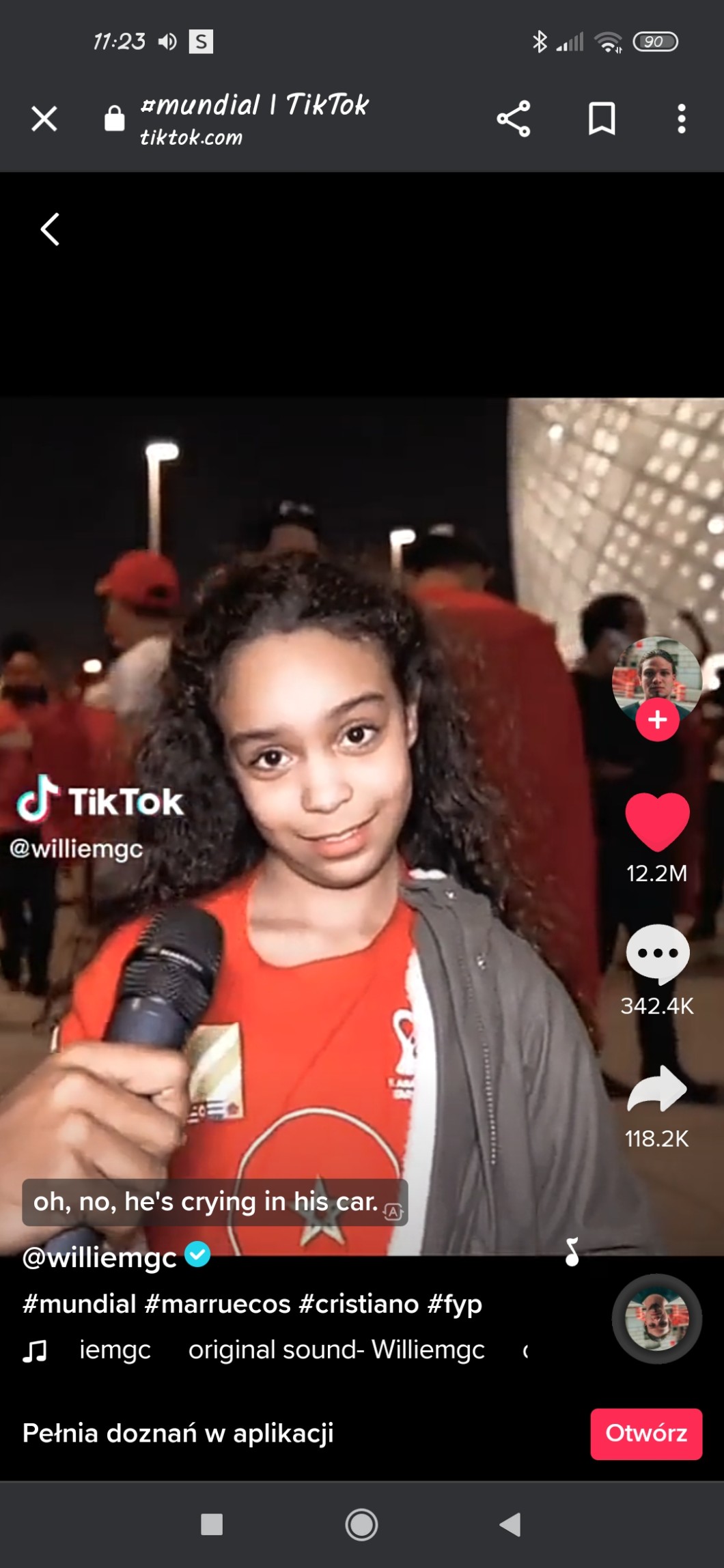Viewport: 724px width, 1568px height.
Task: Open the #mundial hashtag
Action: click(x=79, y=1304)
